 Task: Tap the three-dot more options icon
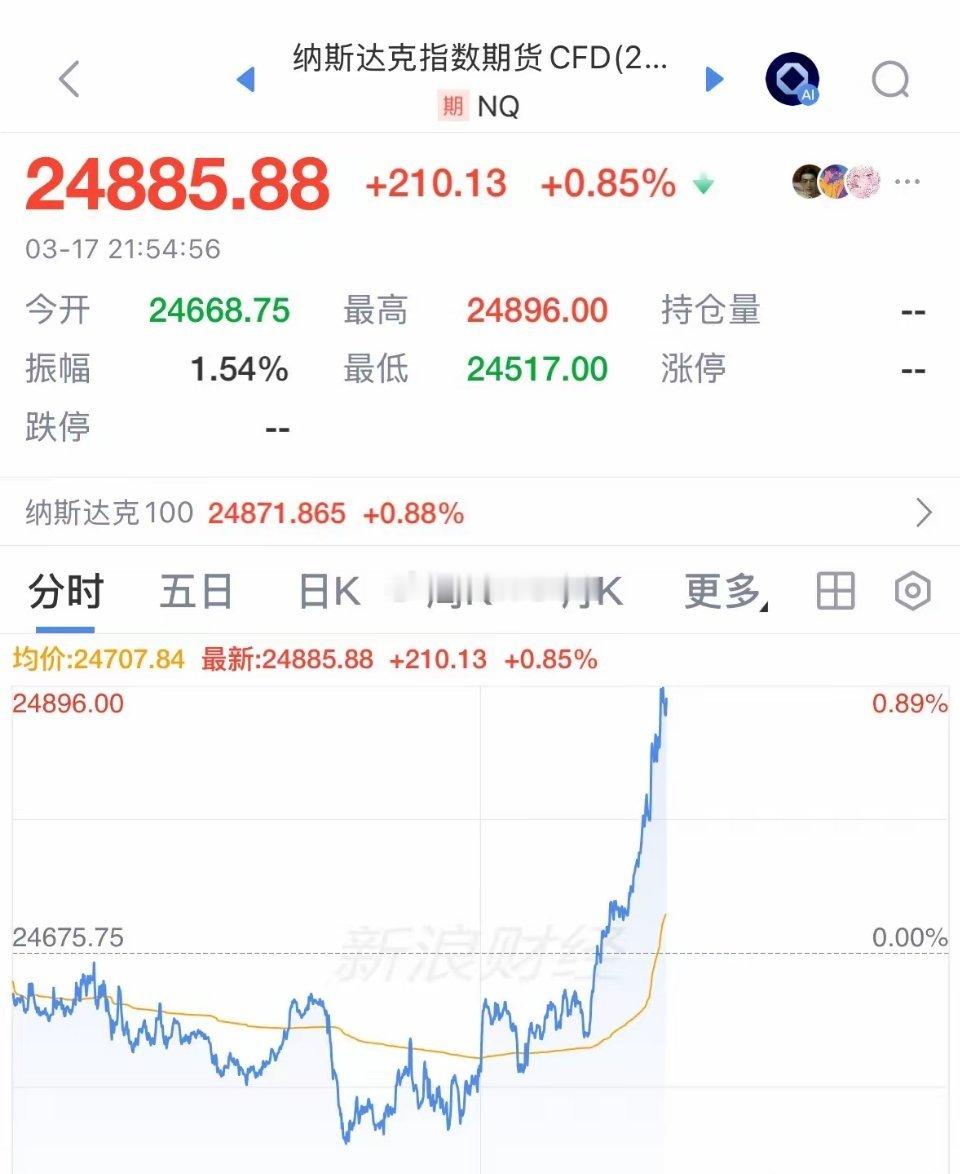[x=908, y=180]
